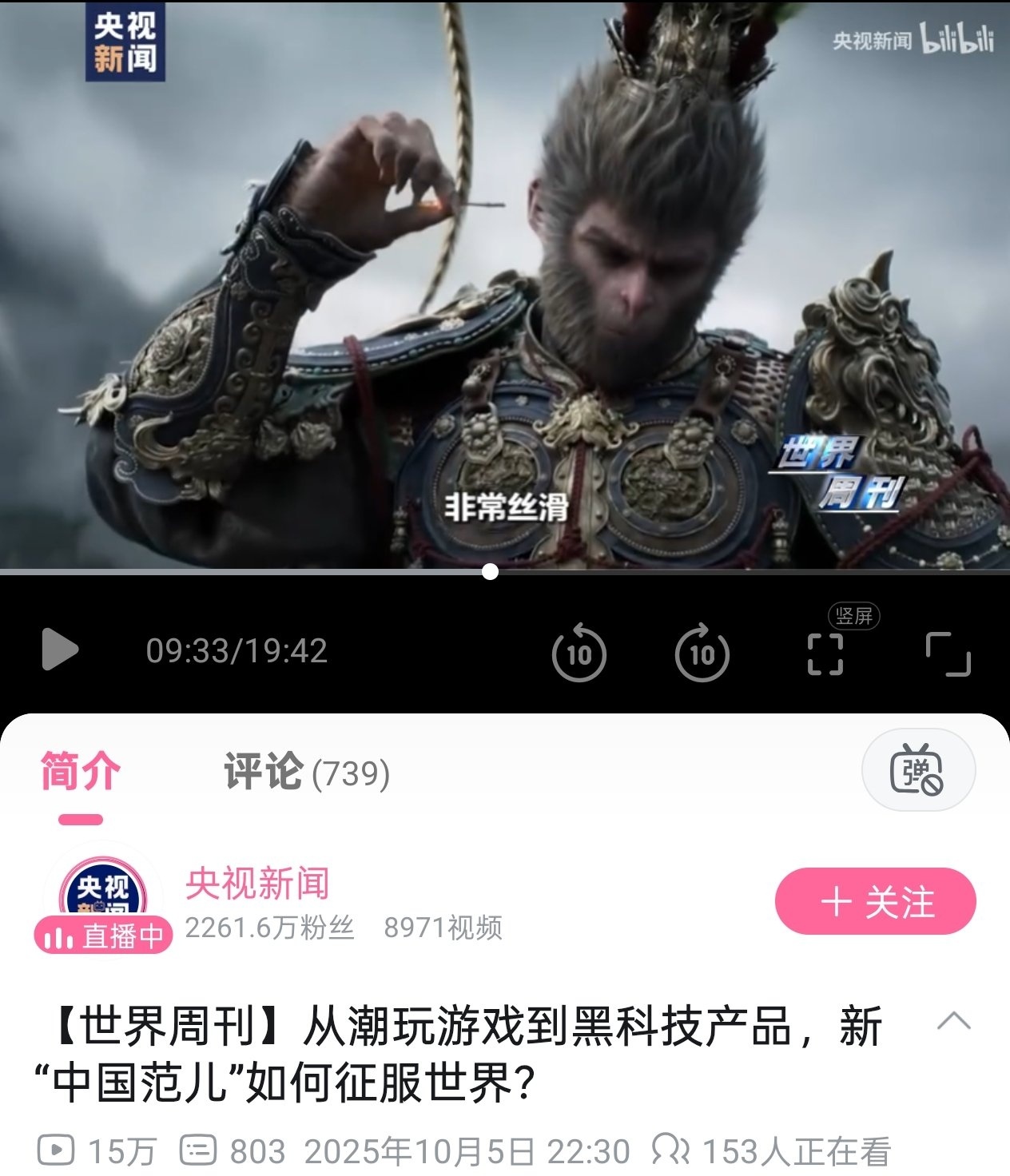Switch to vertical fullscreen mode
This screenshot has height=1176, width=1010.
[825, 654]
